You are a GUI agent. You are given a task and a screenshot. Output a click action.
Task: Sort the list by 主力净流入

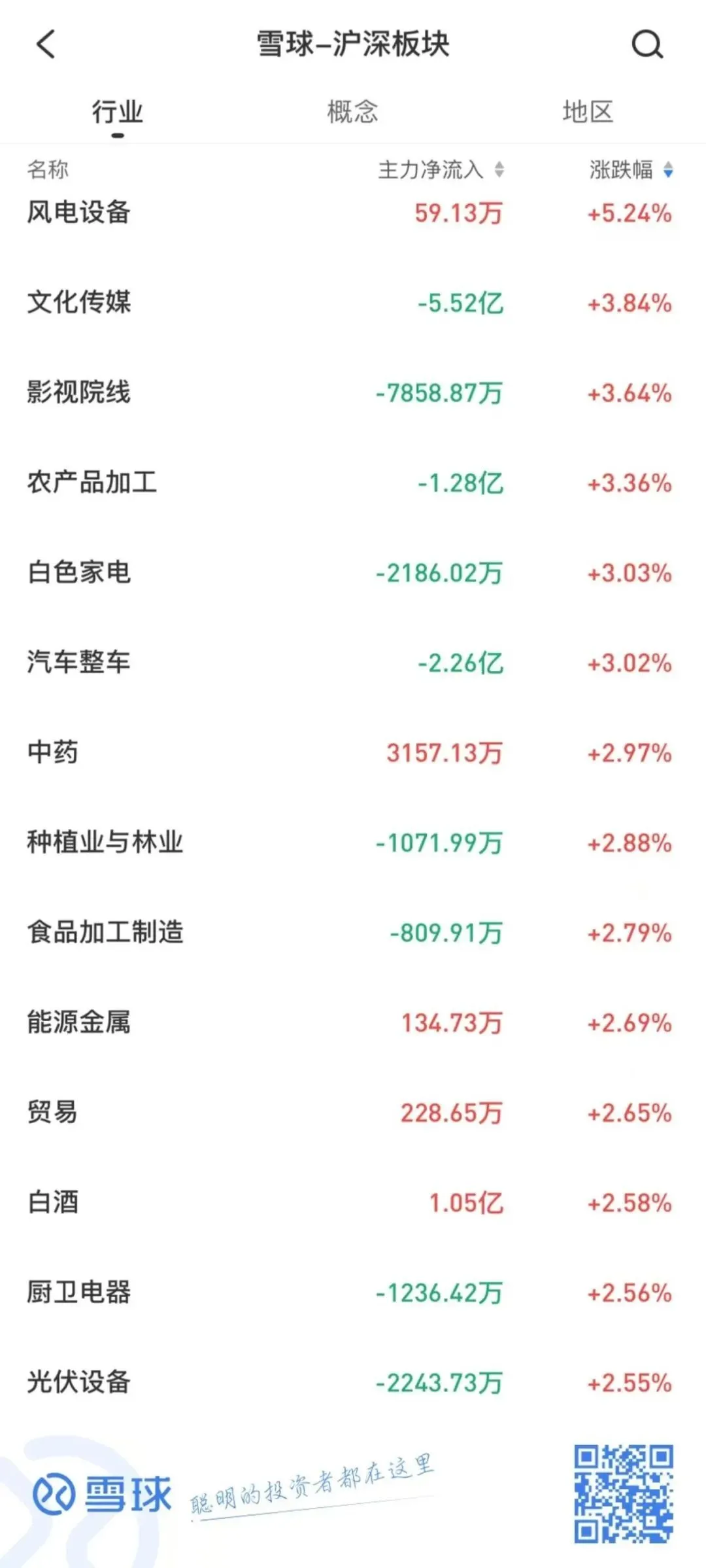[x=441, y=170]
